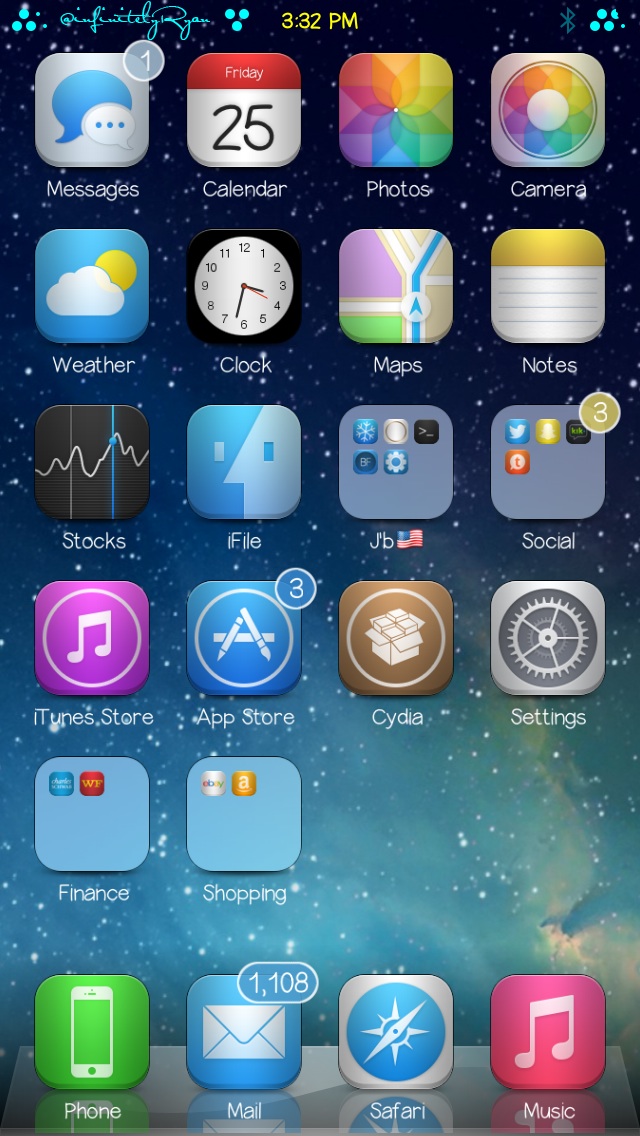Open the Notes app
Viewport: 640px width, 1136px height.
coord(548,286)
